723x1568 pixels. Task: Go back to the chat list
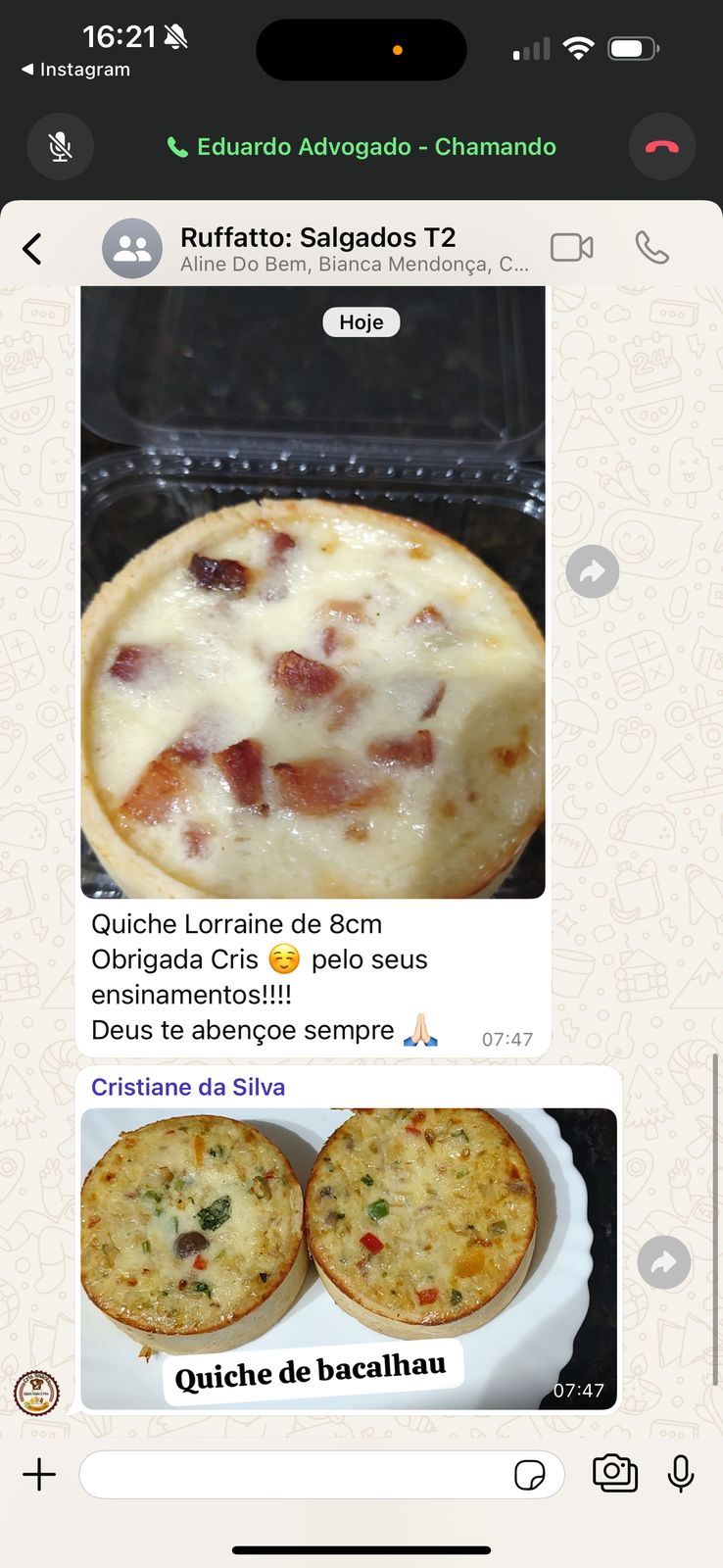pyautogui.click(x=32, y=249)
